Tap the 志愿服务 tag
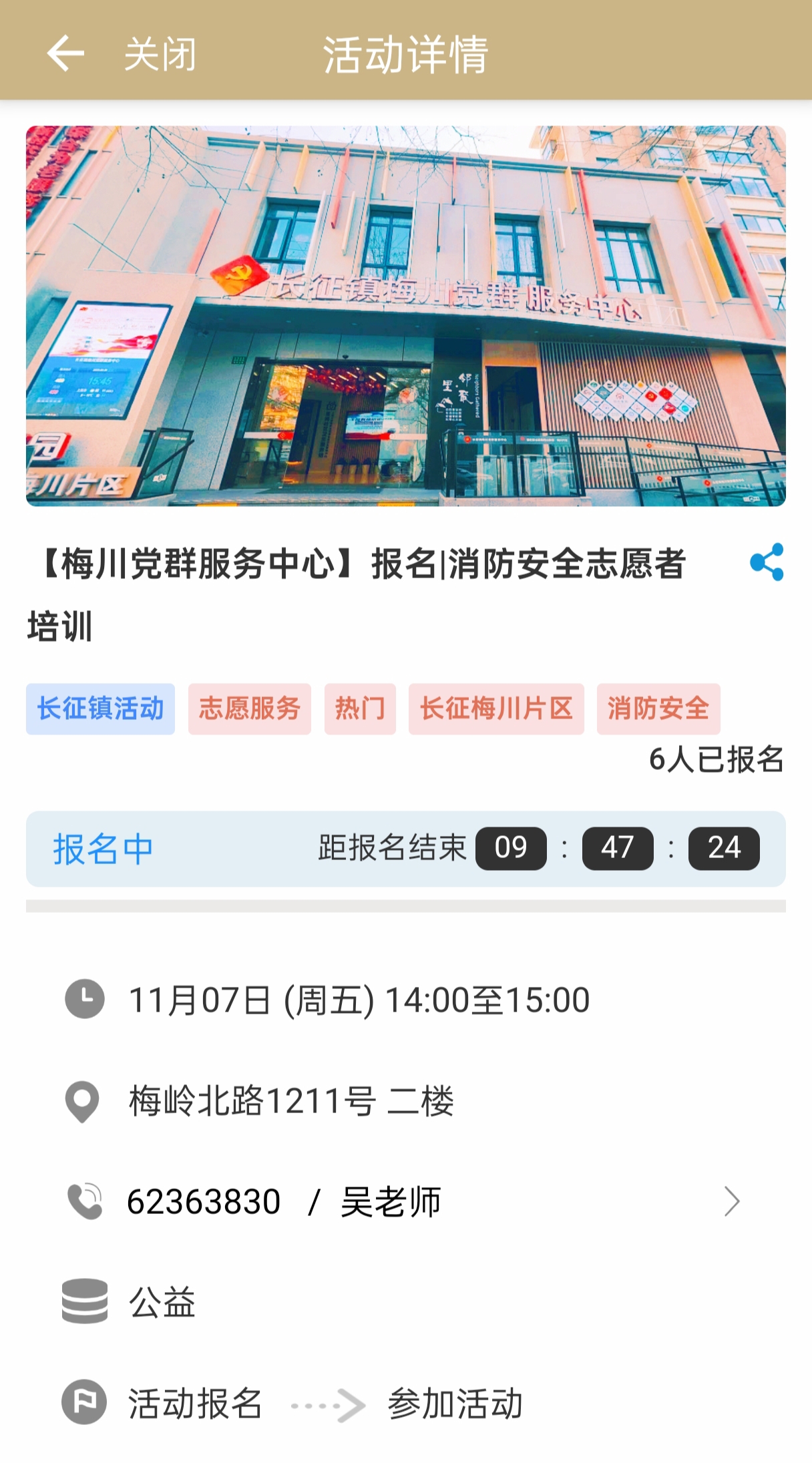 (x=249, y=708)
